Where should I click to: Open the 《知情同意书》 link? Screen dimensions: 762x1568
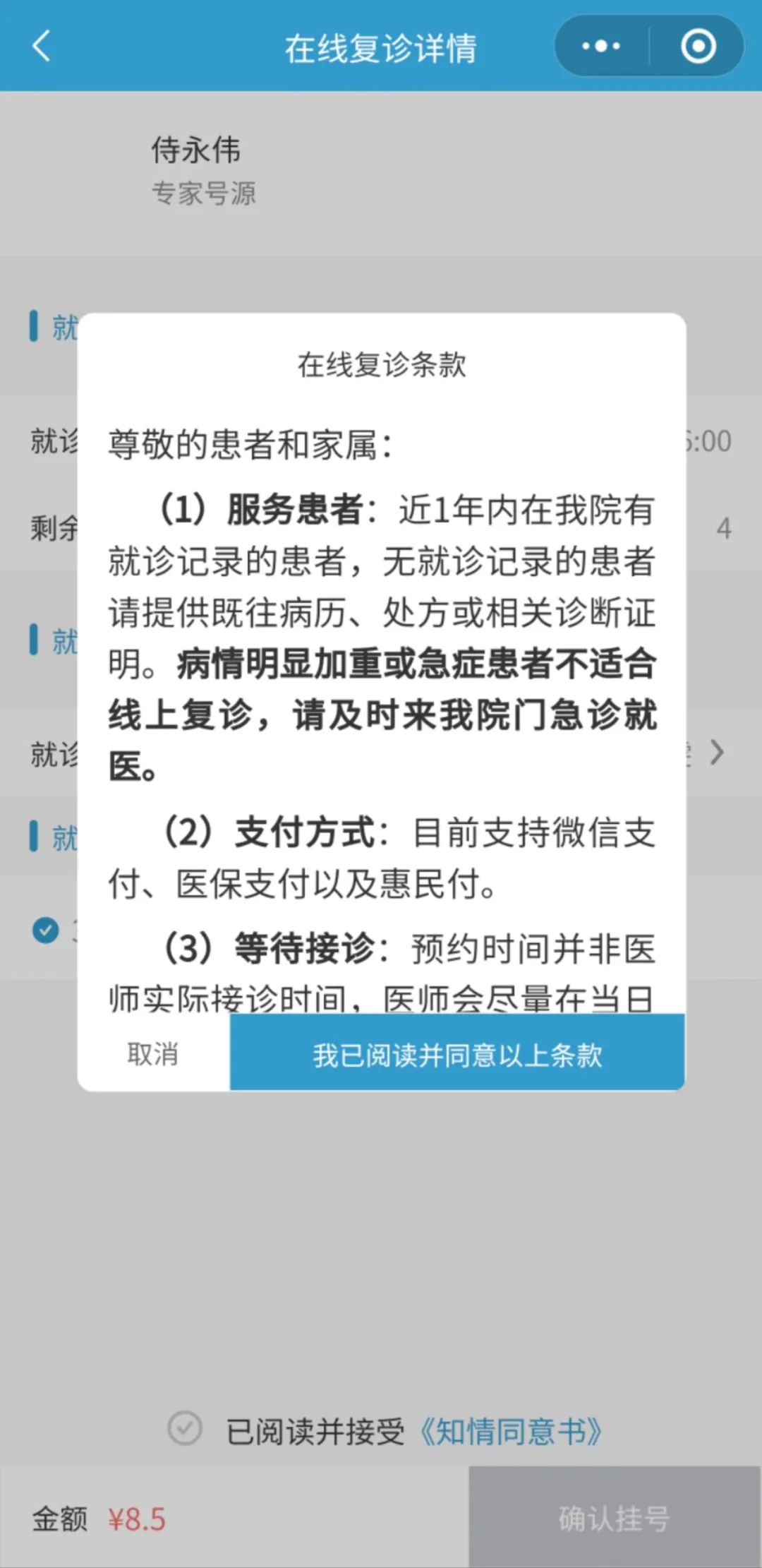tap(511, 1431)
